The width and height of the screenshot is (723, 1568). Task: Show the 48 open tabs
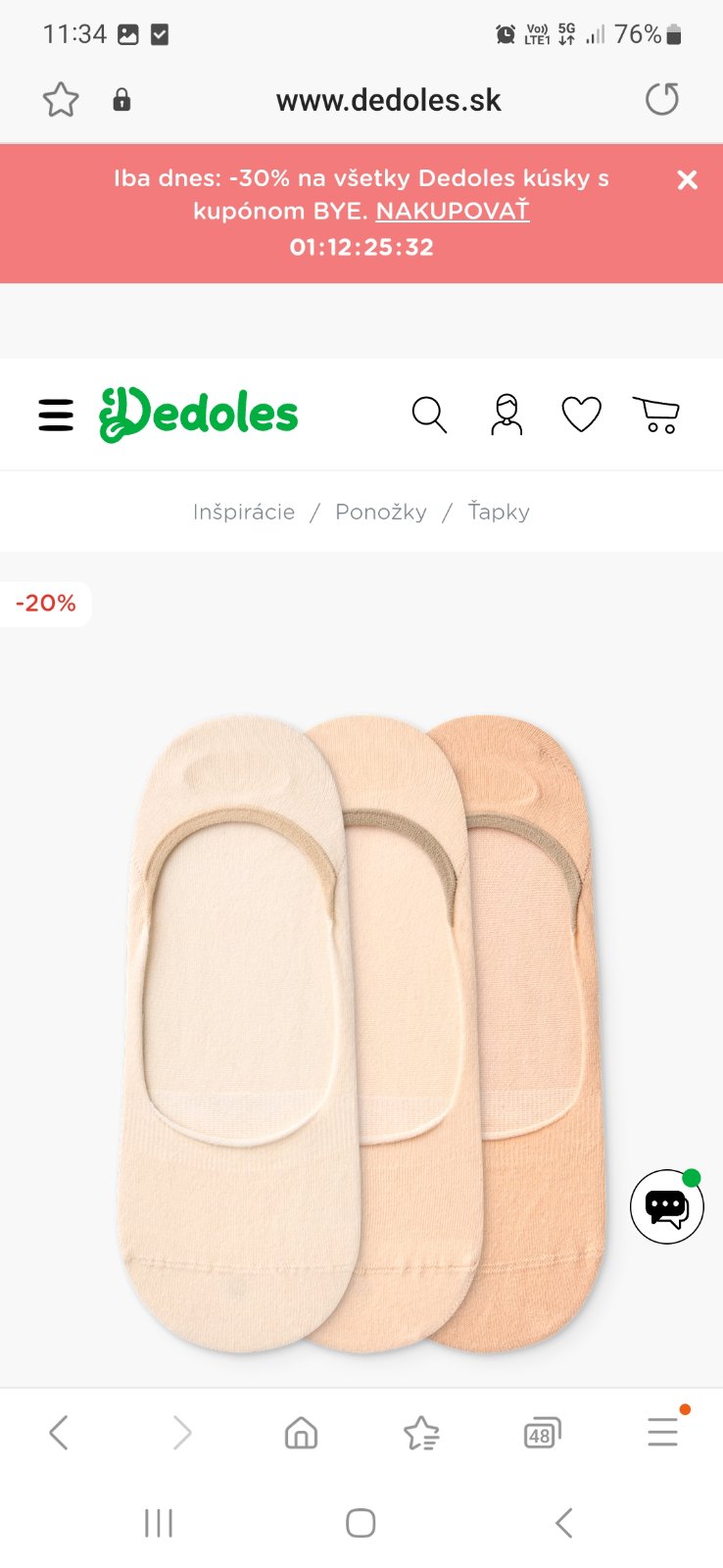click(542, 1433)
